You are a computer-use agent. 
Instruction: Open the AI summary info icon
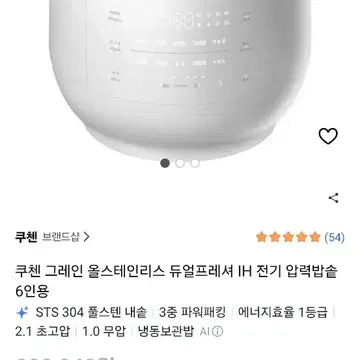(217, 332)
